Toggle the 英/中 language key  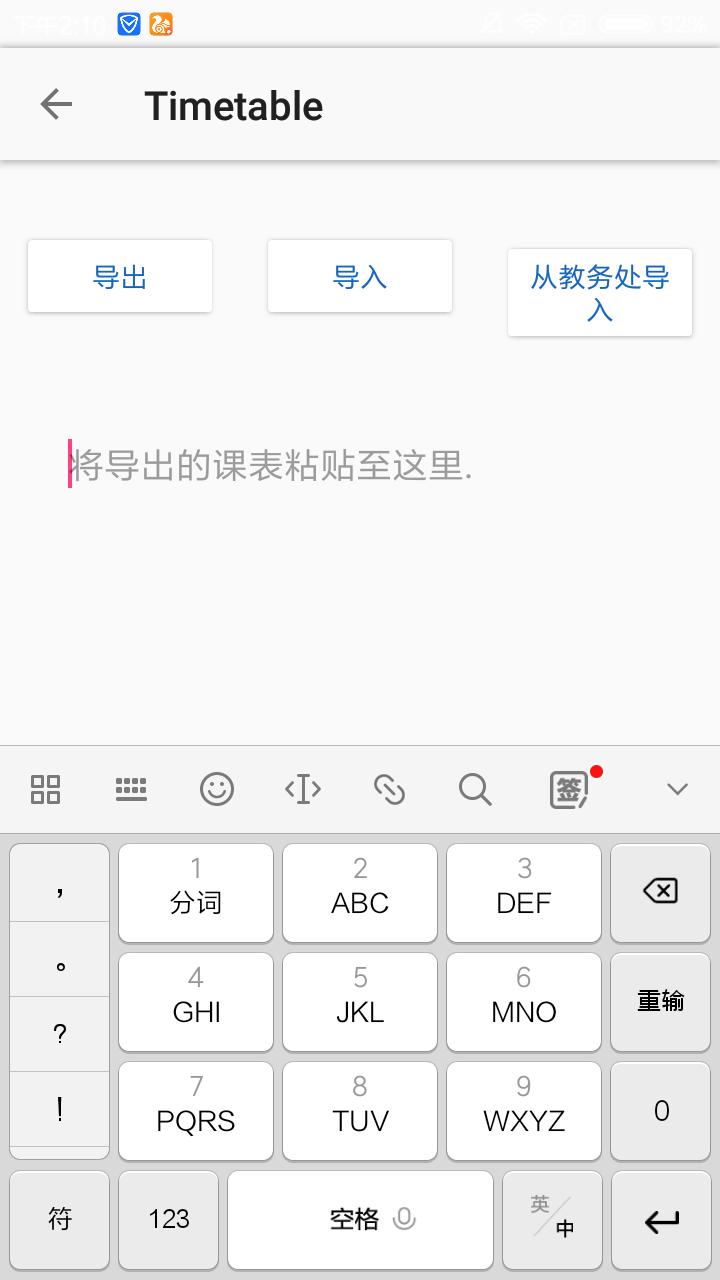pyautogui.click(x=552, y=1219)
